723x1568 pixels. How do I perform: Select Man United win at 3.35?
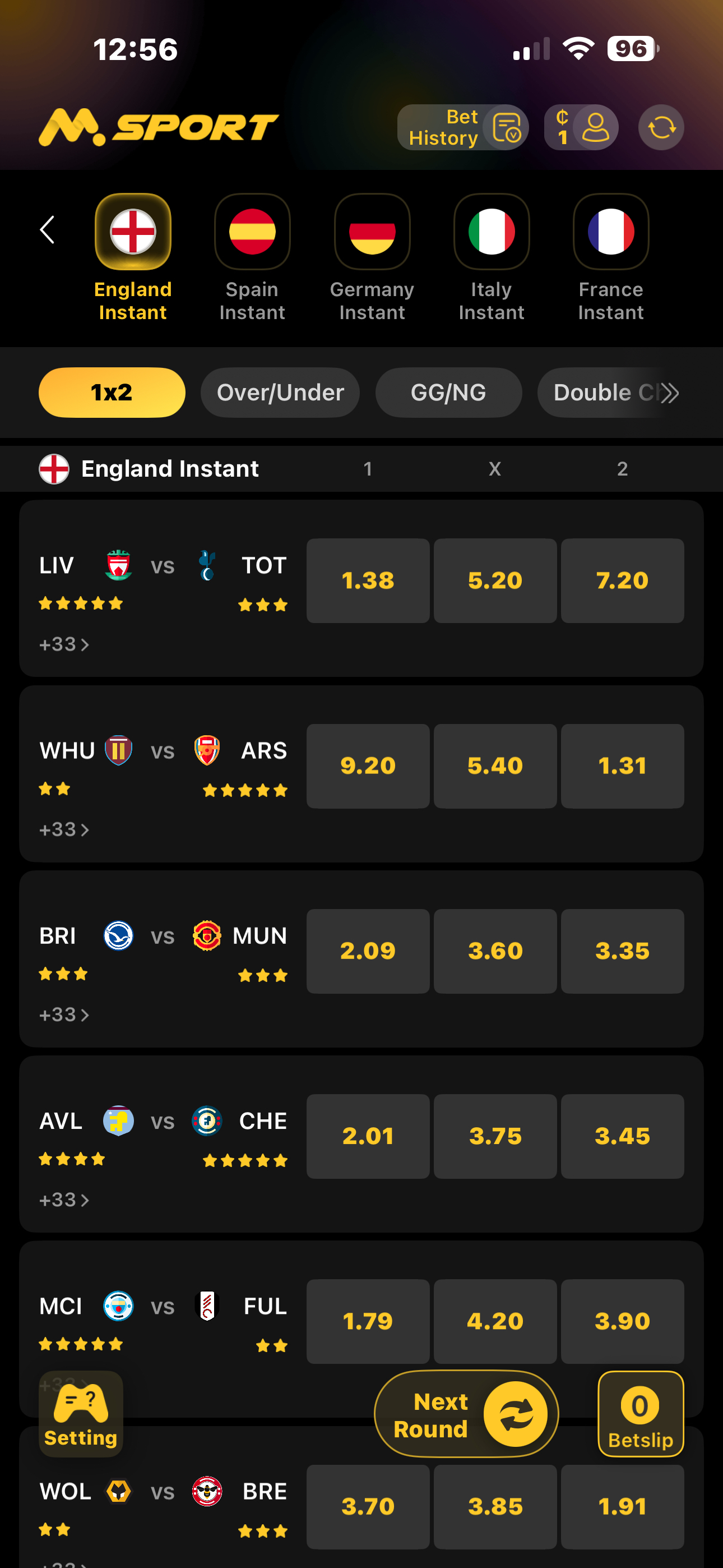pyautogui.click(x=622, y=951)
